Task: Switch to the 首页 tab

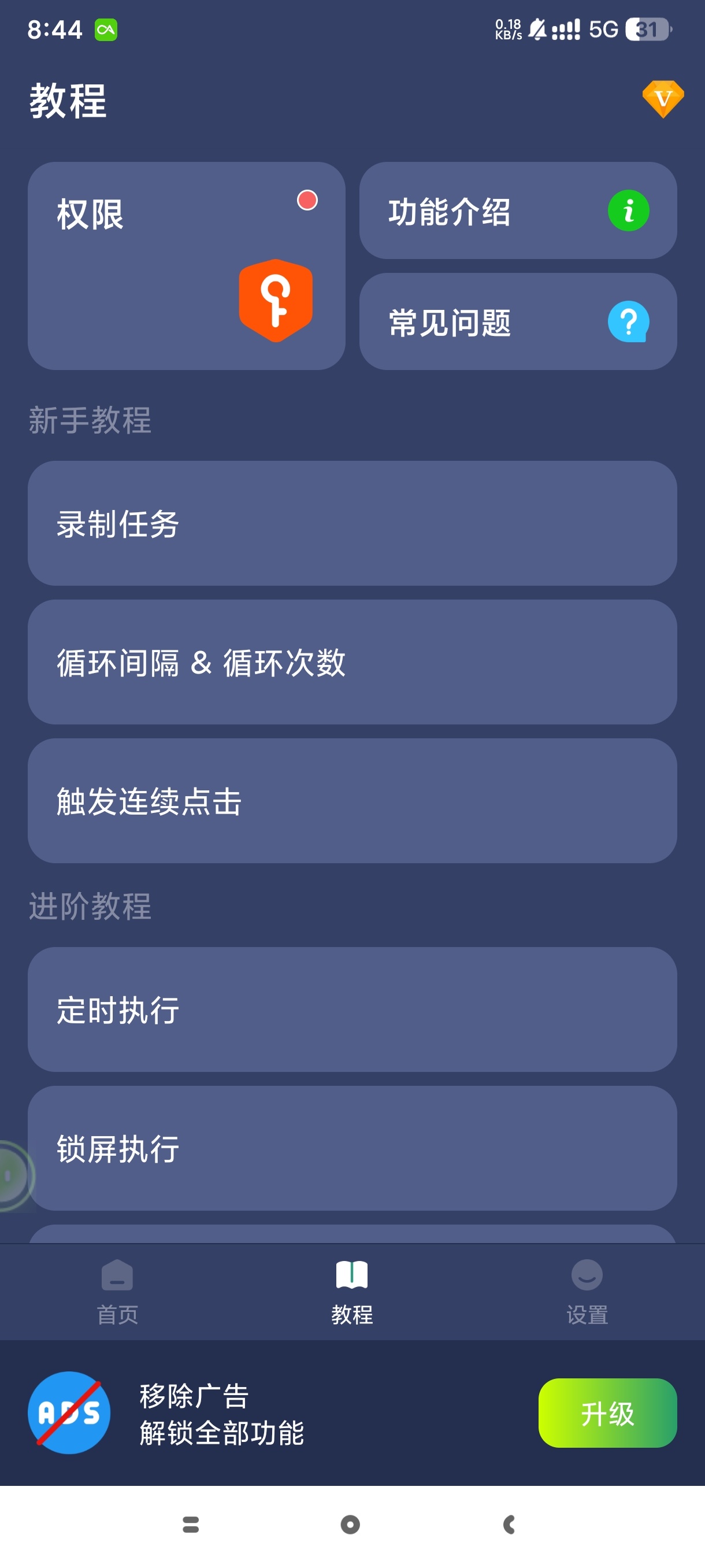Action: click(117, 1290)
